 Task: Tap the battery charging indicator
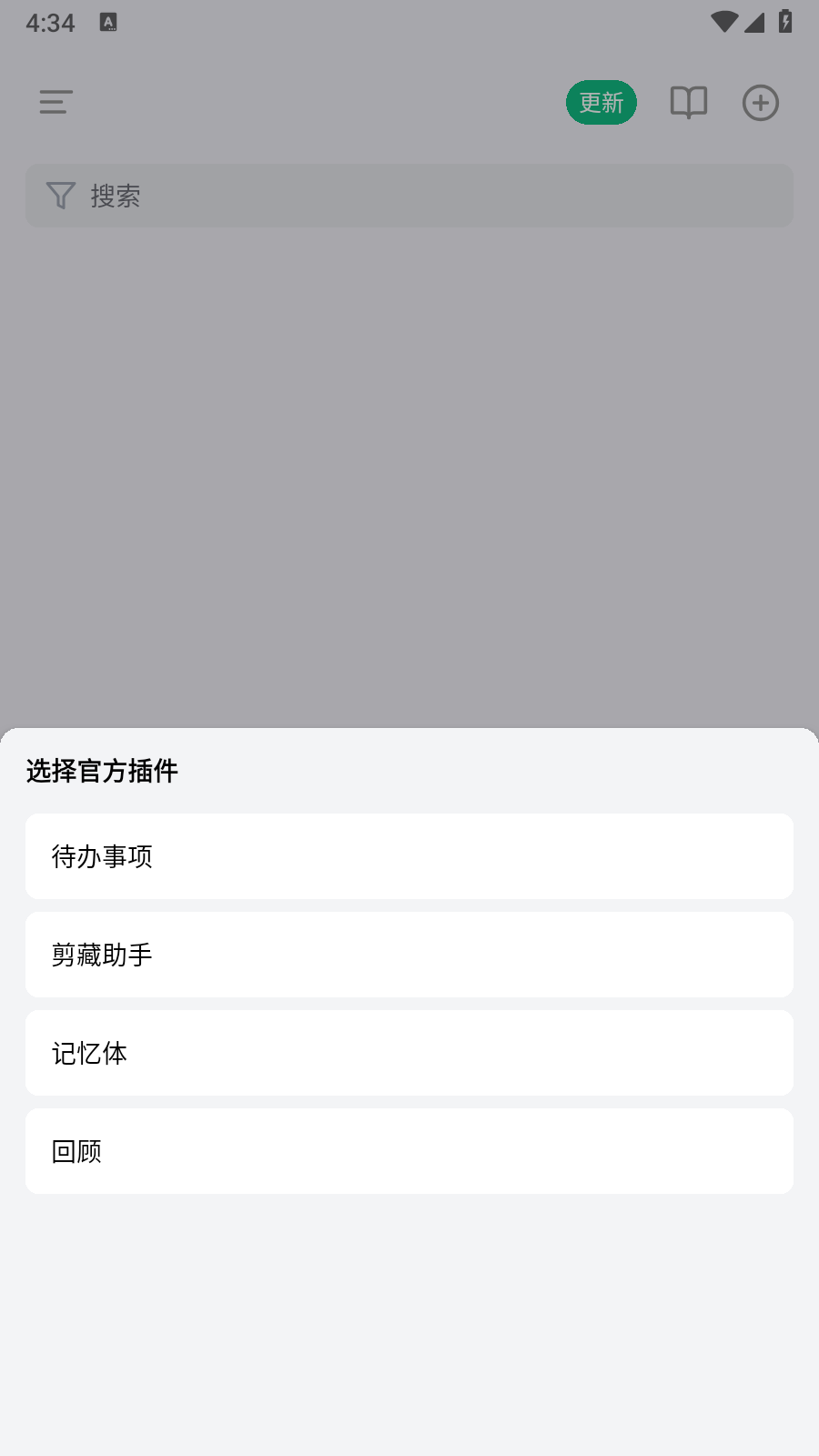coord(786,23)
